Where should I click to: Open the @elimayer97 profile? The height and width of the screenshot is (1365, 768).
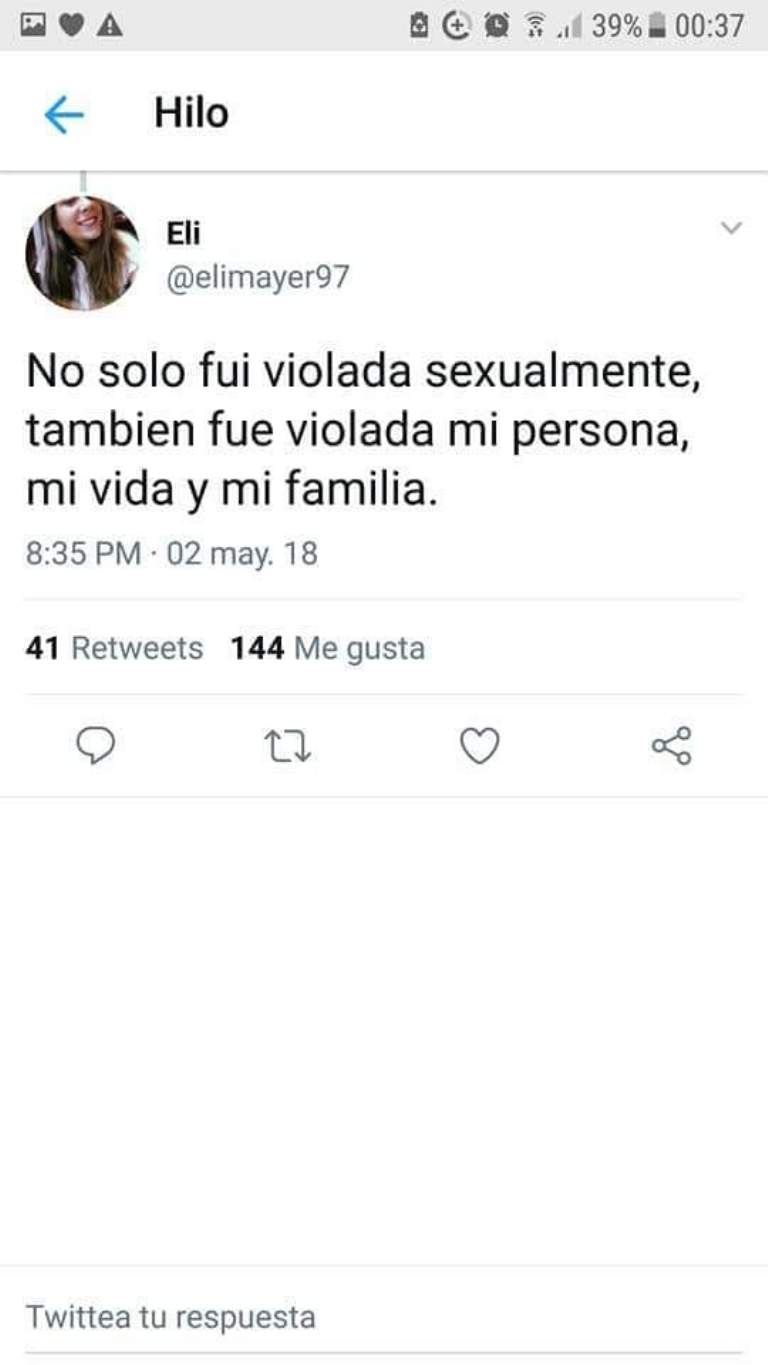(257, 277)
